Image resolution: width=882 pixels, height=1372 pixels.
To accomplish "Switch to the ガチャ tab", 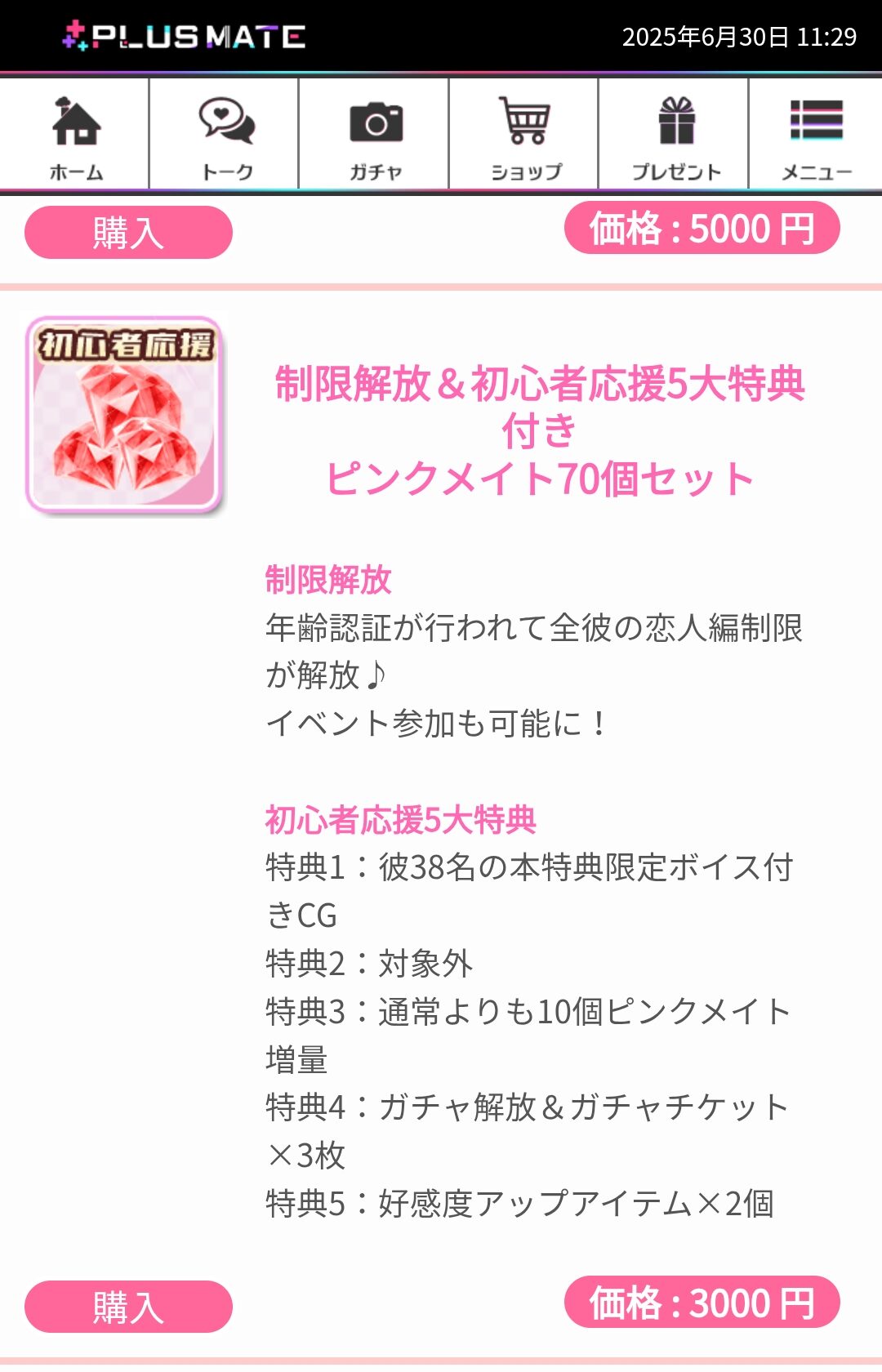I will coord(375,136).
